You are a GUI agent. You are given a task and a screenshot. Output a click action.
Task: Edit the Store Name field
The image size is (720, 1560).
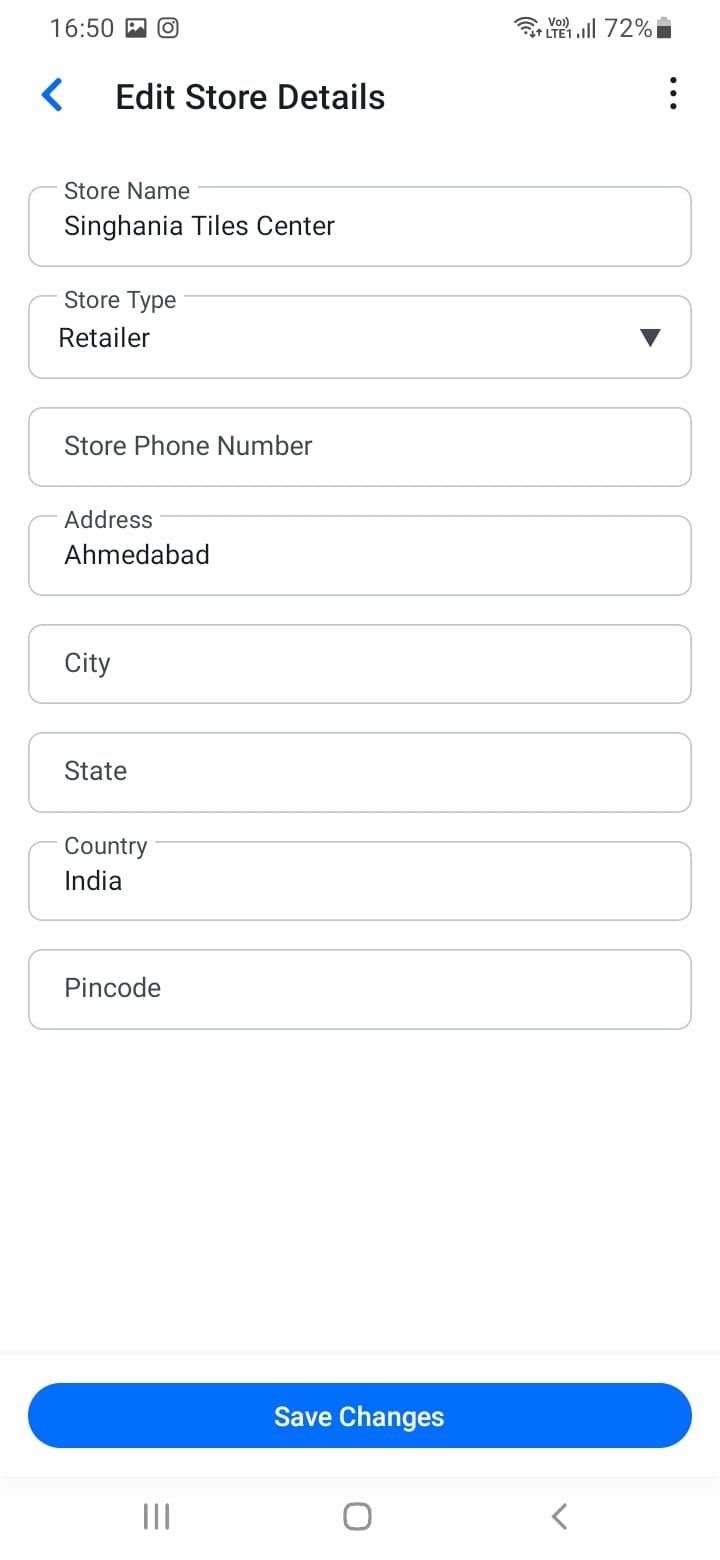pos(360,227)
